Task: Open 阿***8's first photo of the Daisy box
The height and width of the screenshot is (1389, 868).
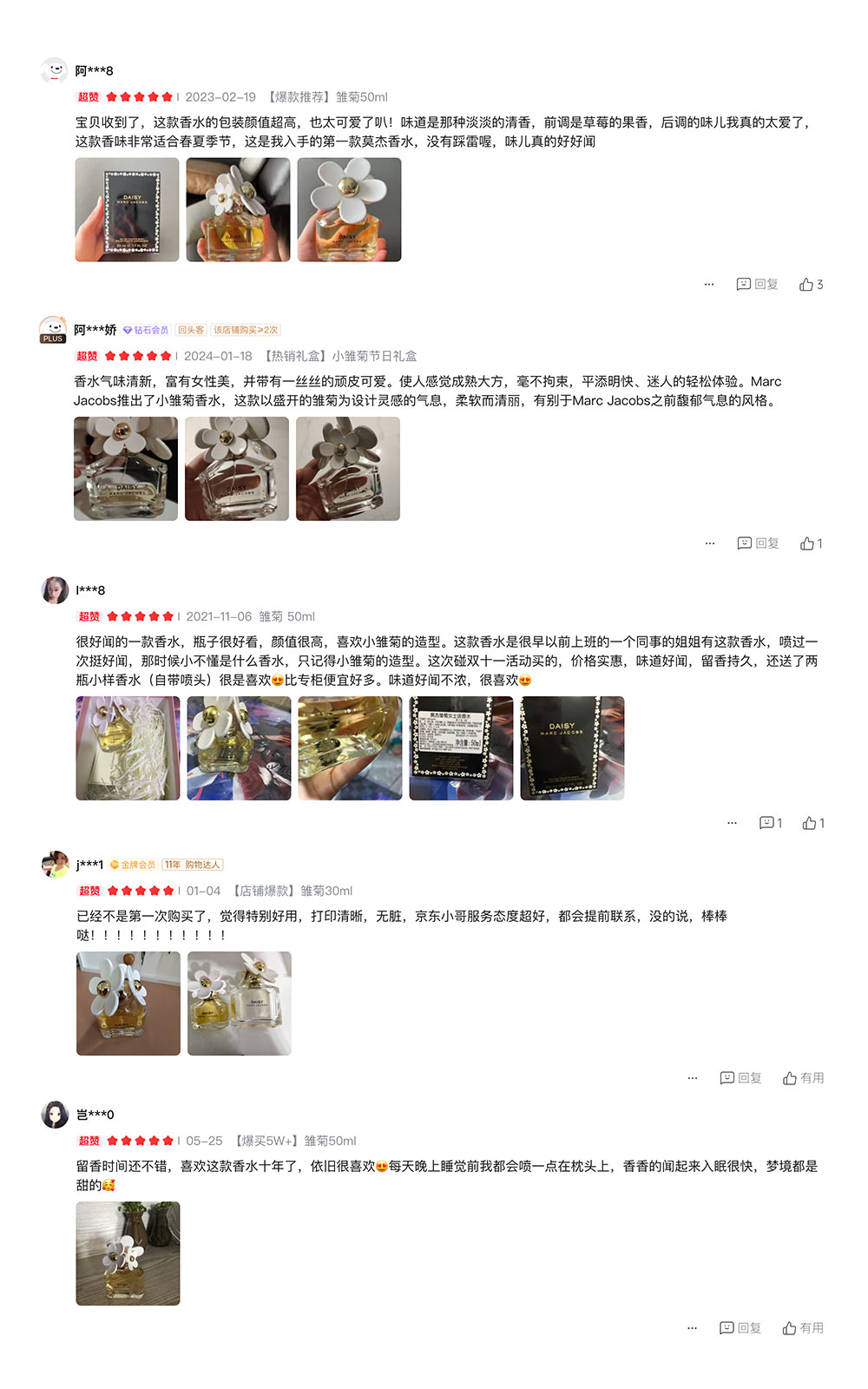Action: click(128, 210)
